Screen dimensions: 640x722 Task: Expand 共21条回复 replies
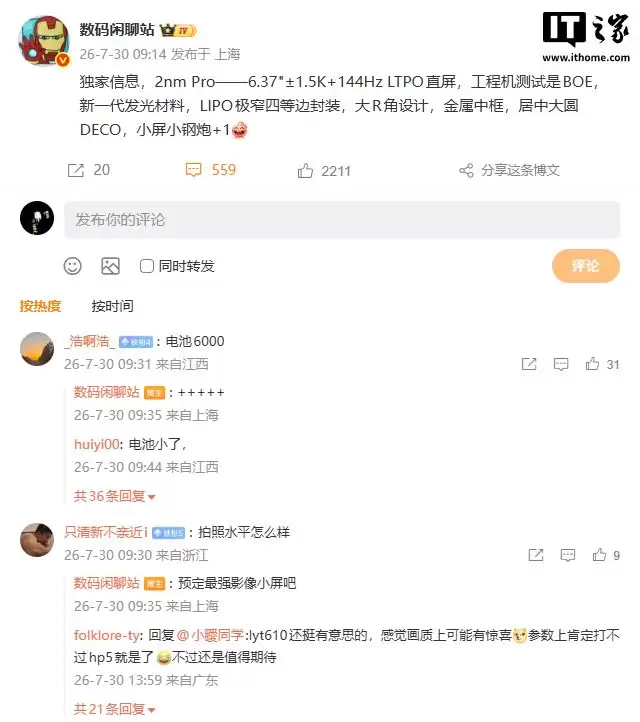pyautogui.click(x=114, y=709)
